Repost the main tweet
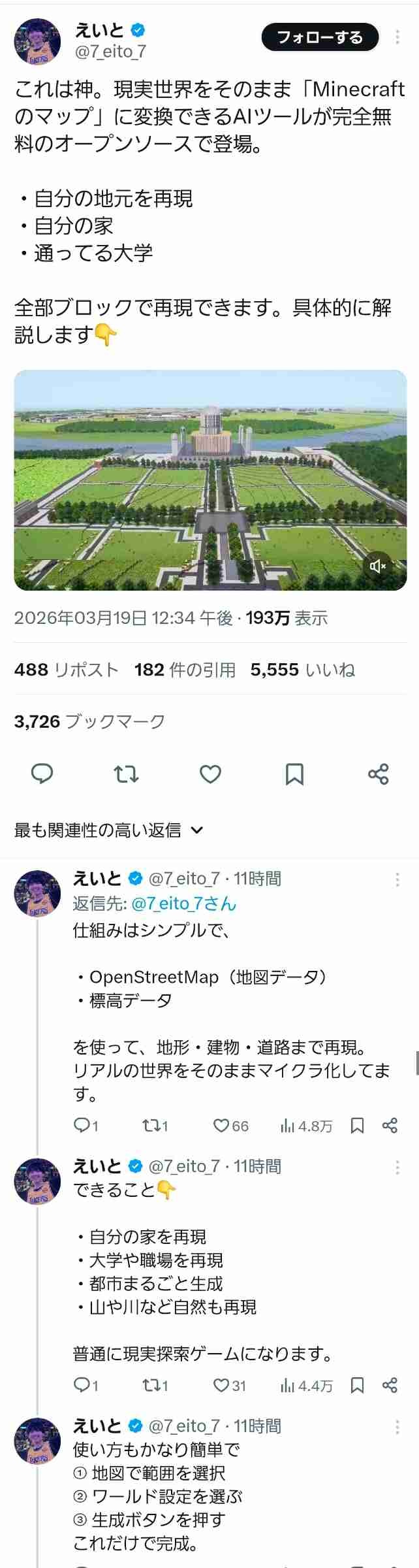419x1568 pixels. [126, 774]
